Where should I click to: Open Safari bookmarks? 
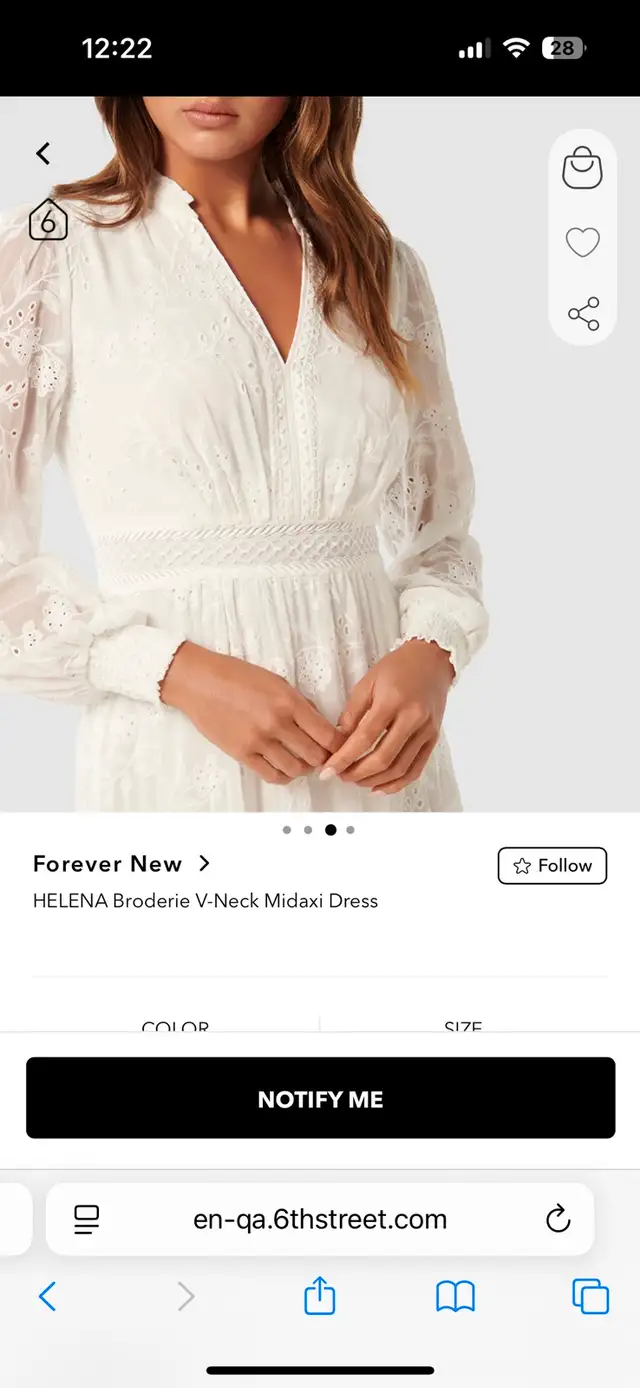point(455,1298)
